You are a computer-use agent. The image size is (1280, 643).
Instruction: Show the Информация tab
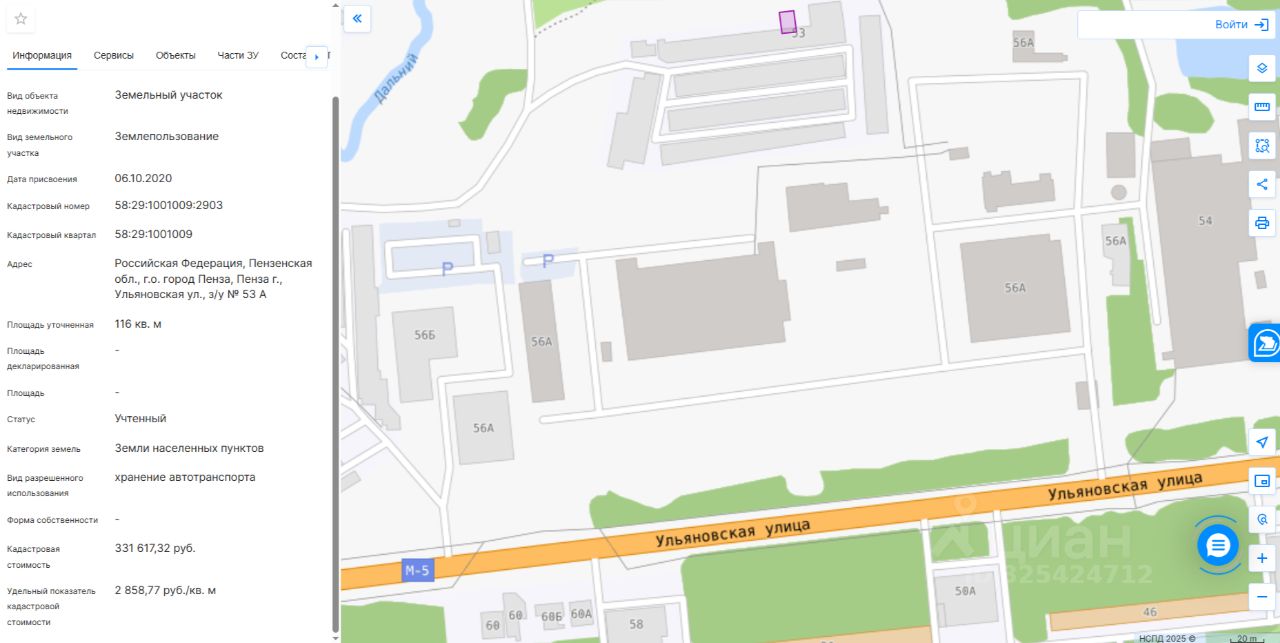(x=42, y=55)
